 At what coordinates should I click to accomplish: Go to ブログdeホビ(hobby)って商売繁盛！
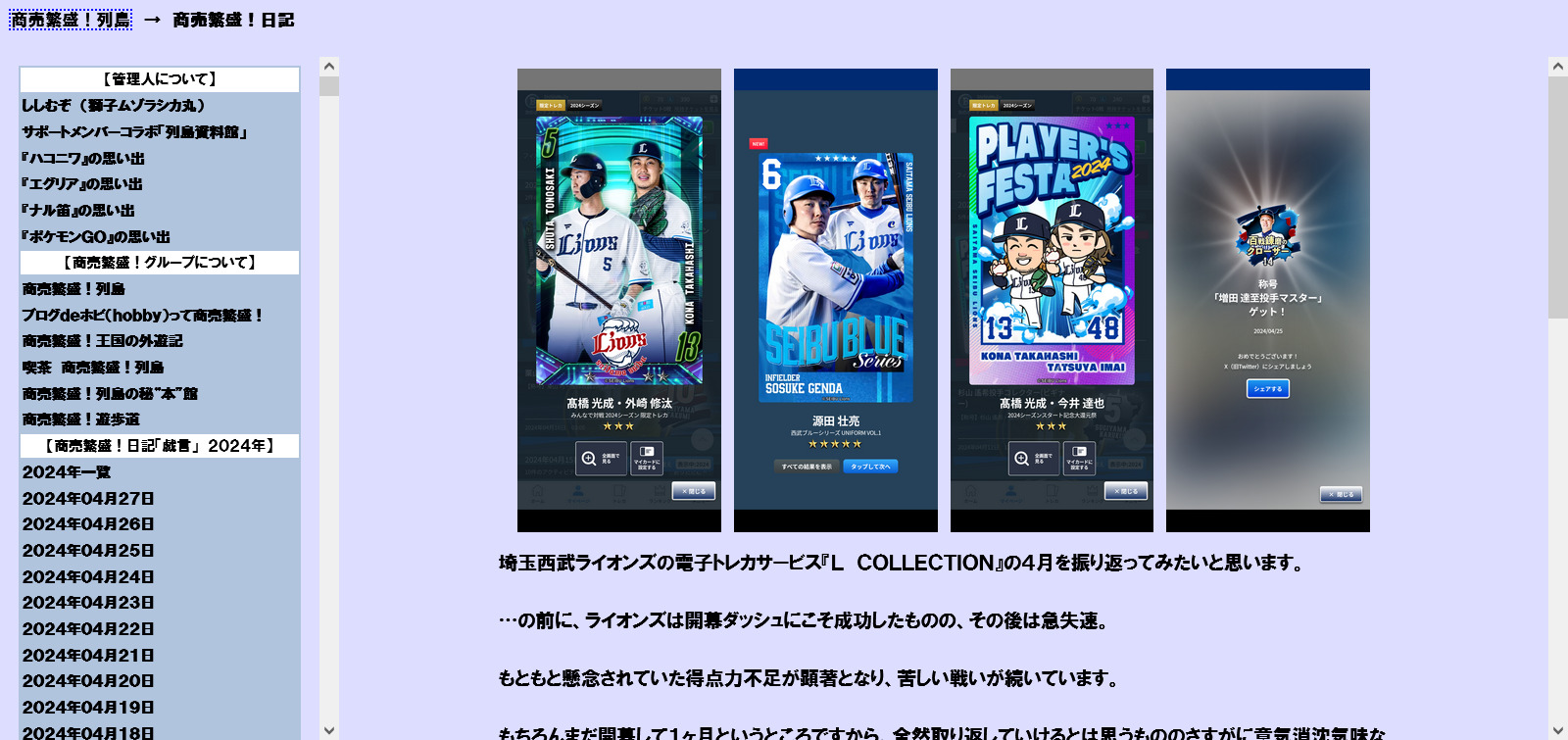pos(142,315)
